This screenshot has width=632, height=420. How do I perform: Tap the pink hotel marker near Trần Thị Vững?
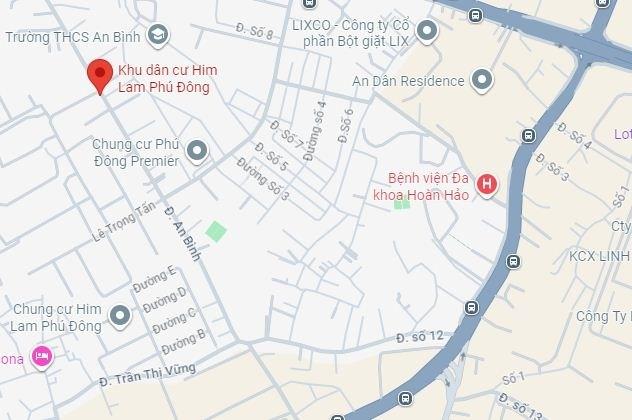(41, 356)
